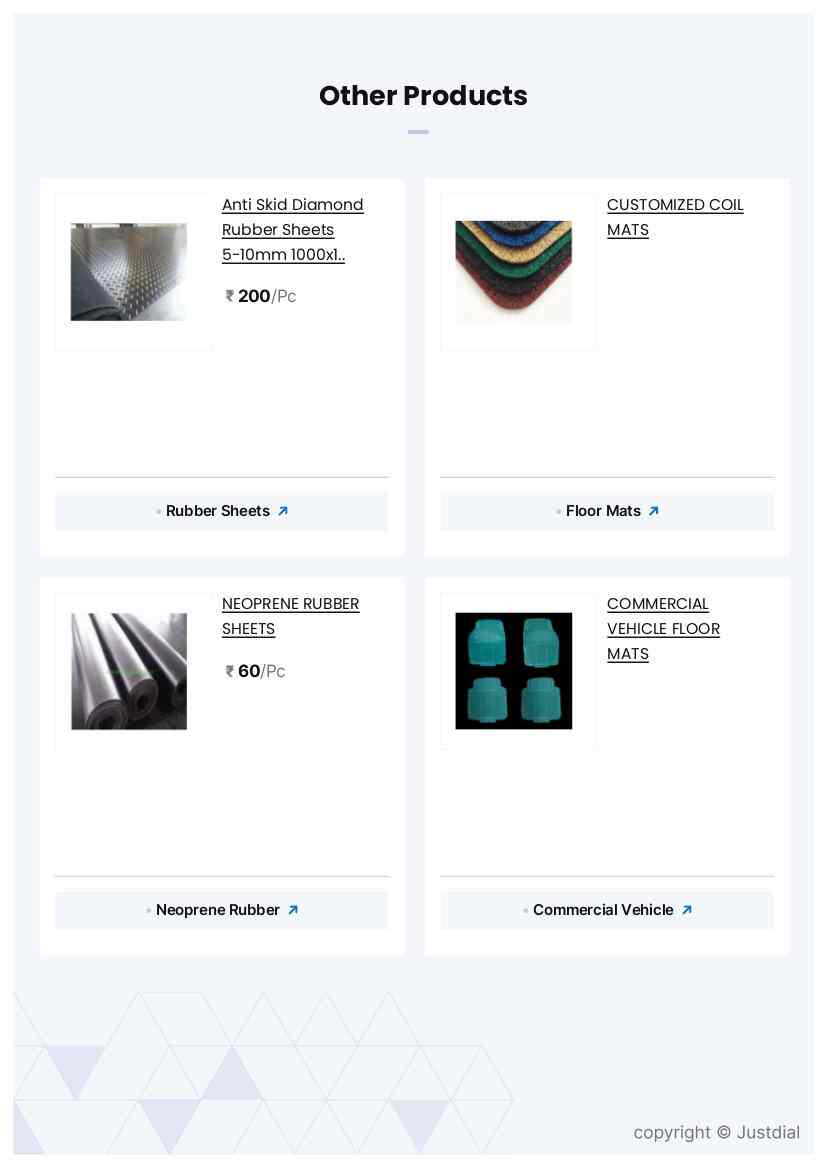Click the rupee symbol next to 200
Image resolution: width=827 pixels, height=1170 pixels.
229,296
